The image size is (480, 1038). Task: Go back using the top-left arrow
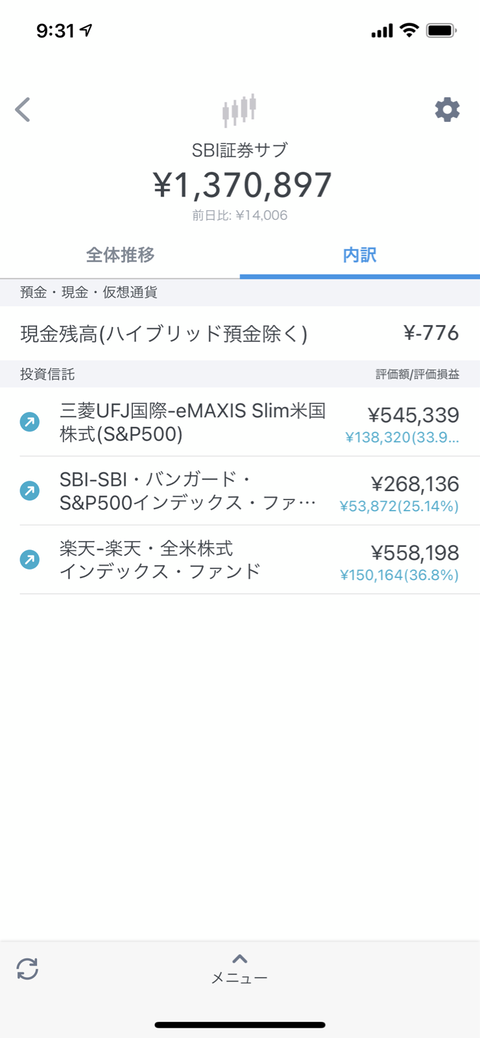[x=23, y=110]
